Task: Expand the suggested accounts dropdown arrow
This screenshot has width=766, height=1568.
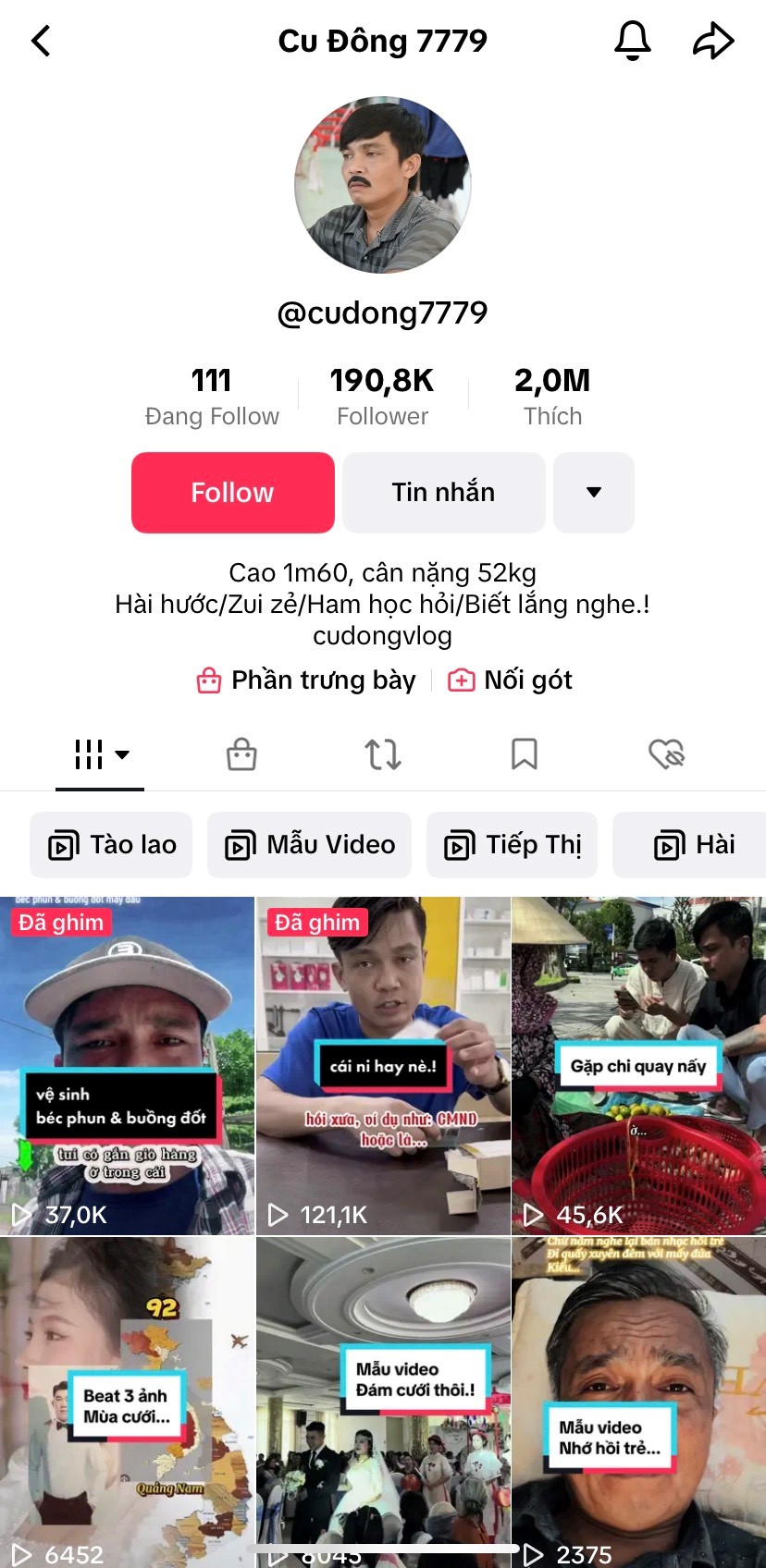Action: pos(594,492)
